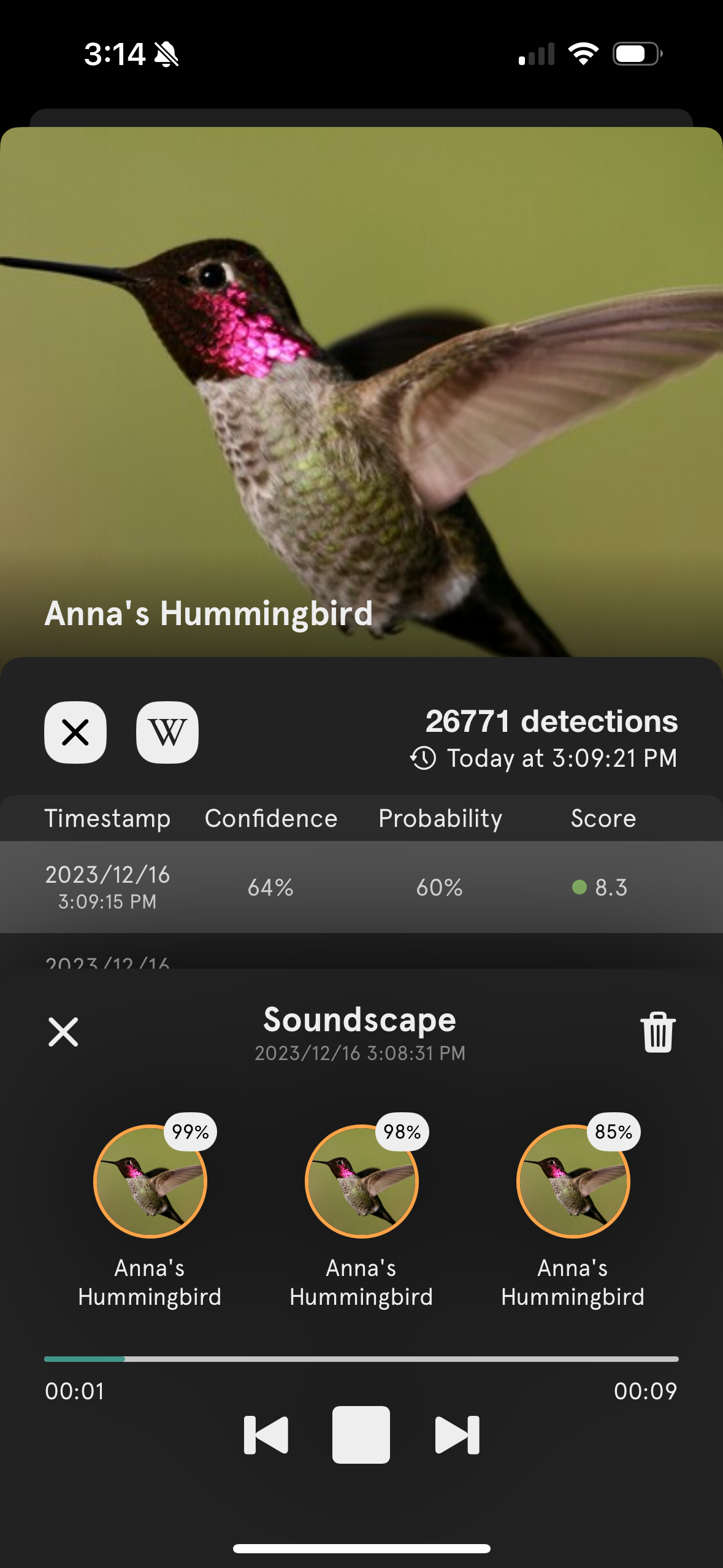The height and width of the screenshot is (1568, 723).
Task: Click the clock icon next to detection time
Action: (x=424, y=758)
